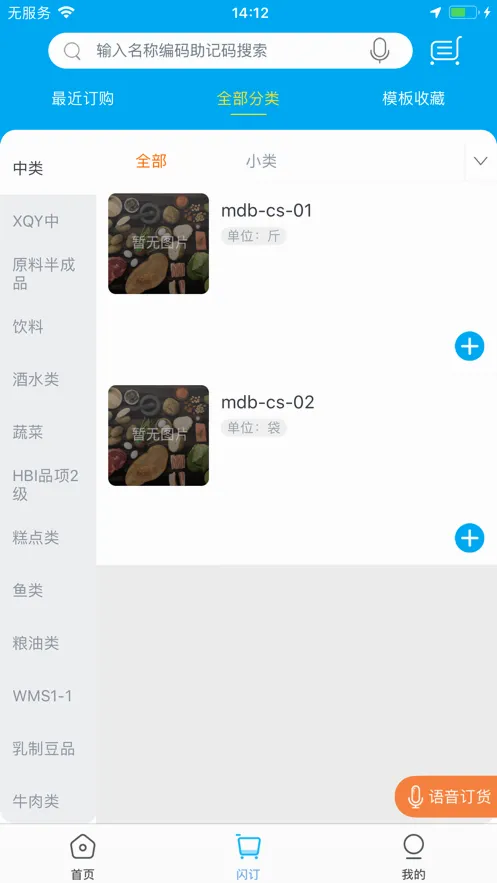The height and width of the screenshot is (883, 497).
Task: Select the XQY中 category
Action: coord(36,221)
